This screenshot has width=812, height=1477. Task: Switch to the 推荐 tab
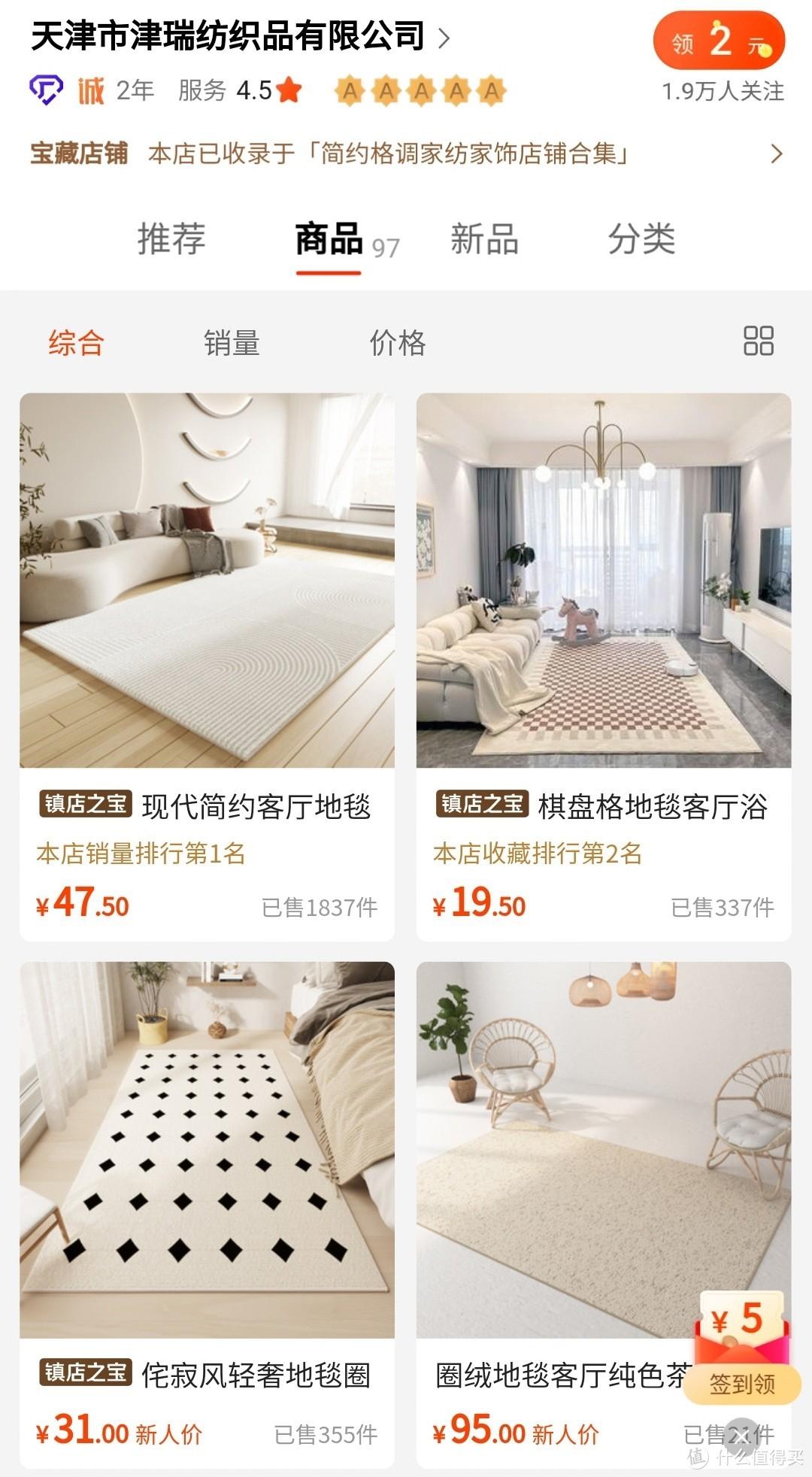click(x=171, y=239)
